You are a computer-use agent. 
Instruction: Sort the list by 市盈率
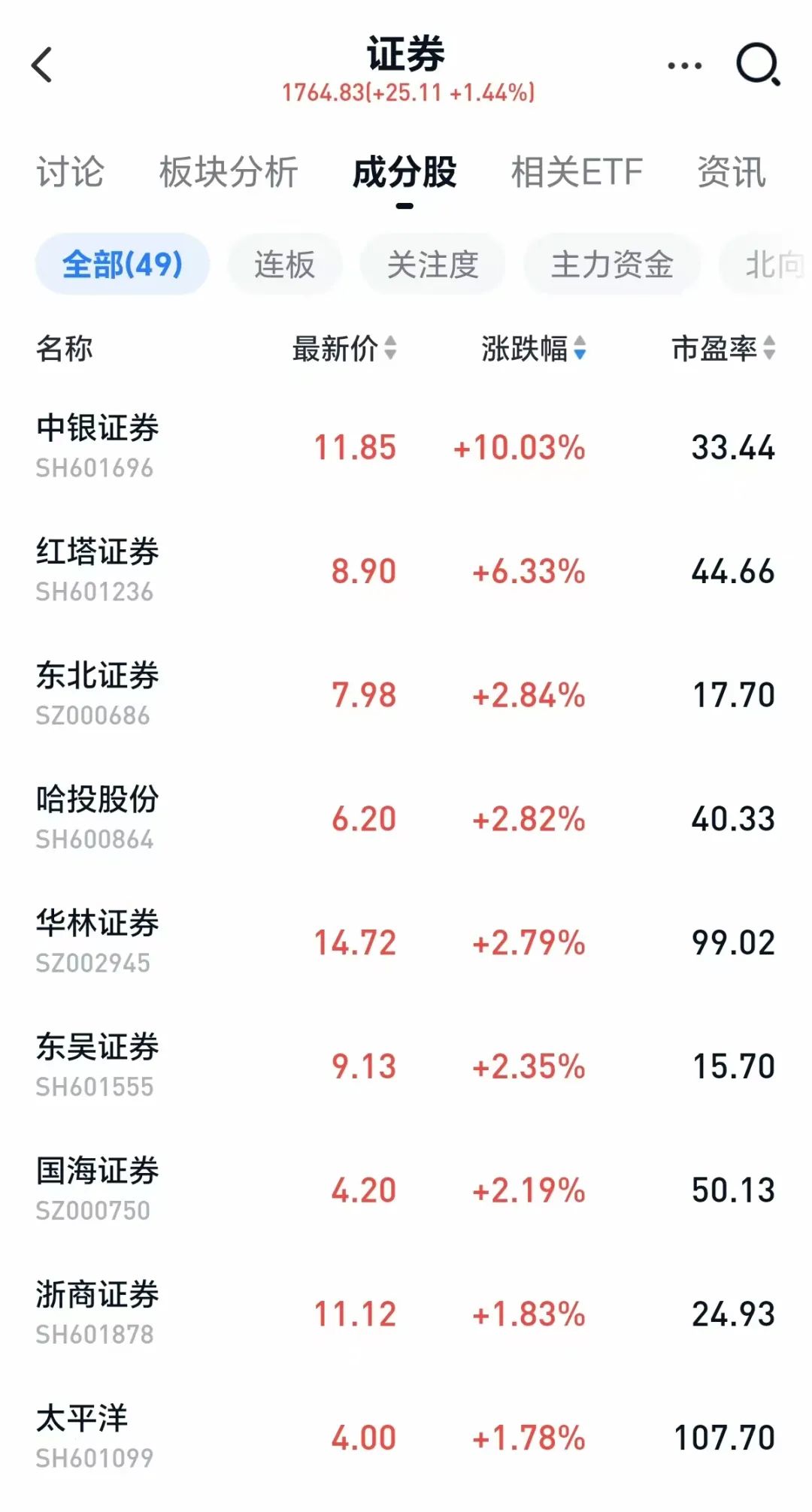pos(723,349)
